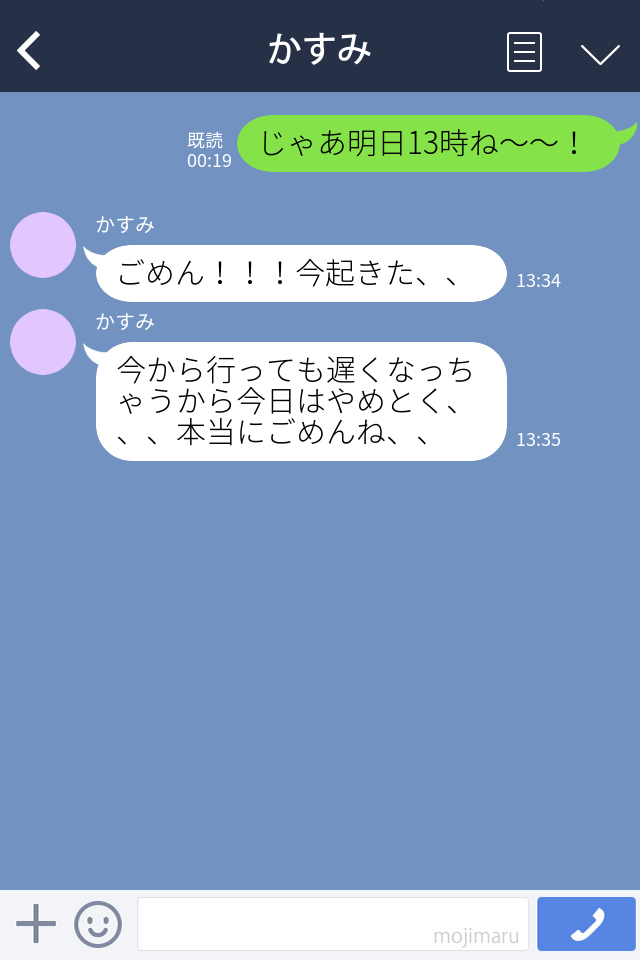Viewport: 640px width, 960px height.
Task: Go back from the かすみ chat
Action: click(x=30, y=51)
